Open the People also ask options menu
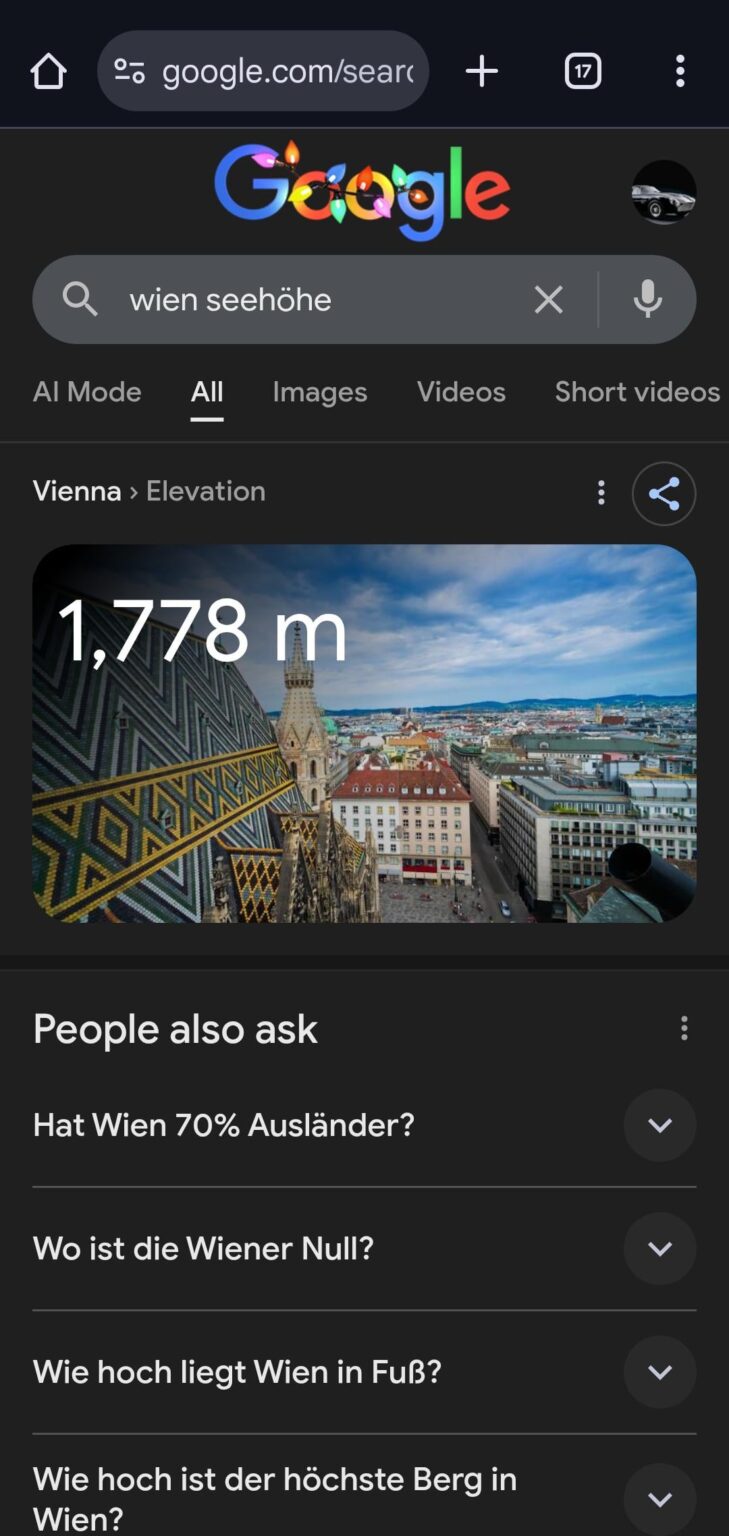 [684, 1028]
